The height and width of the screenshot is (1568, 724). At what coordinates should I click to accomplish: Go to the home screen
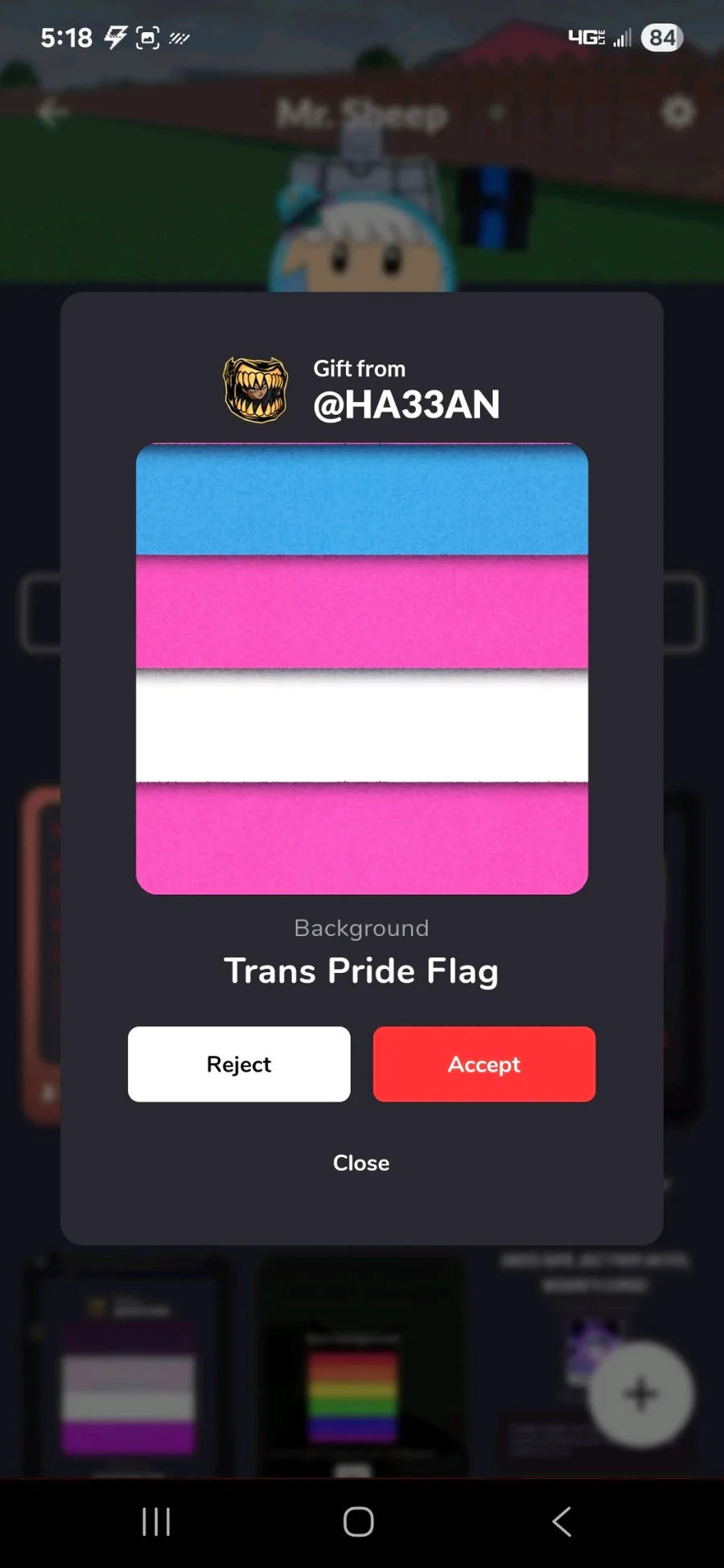tap(359, 1521)
